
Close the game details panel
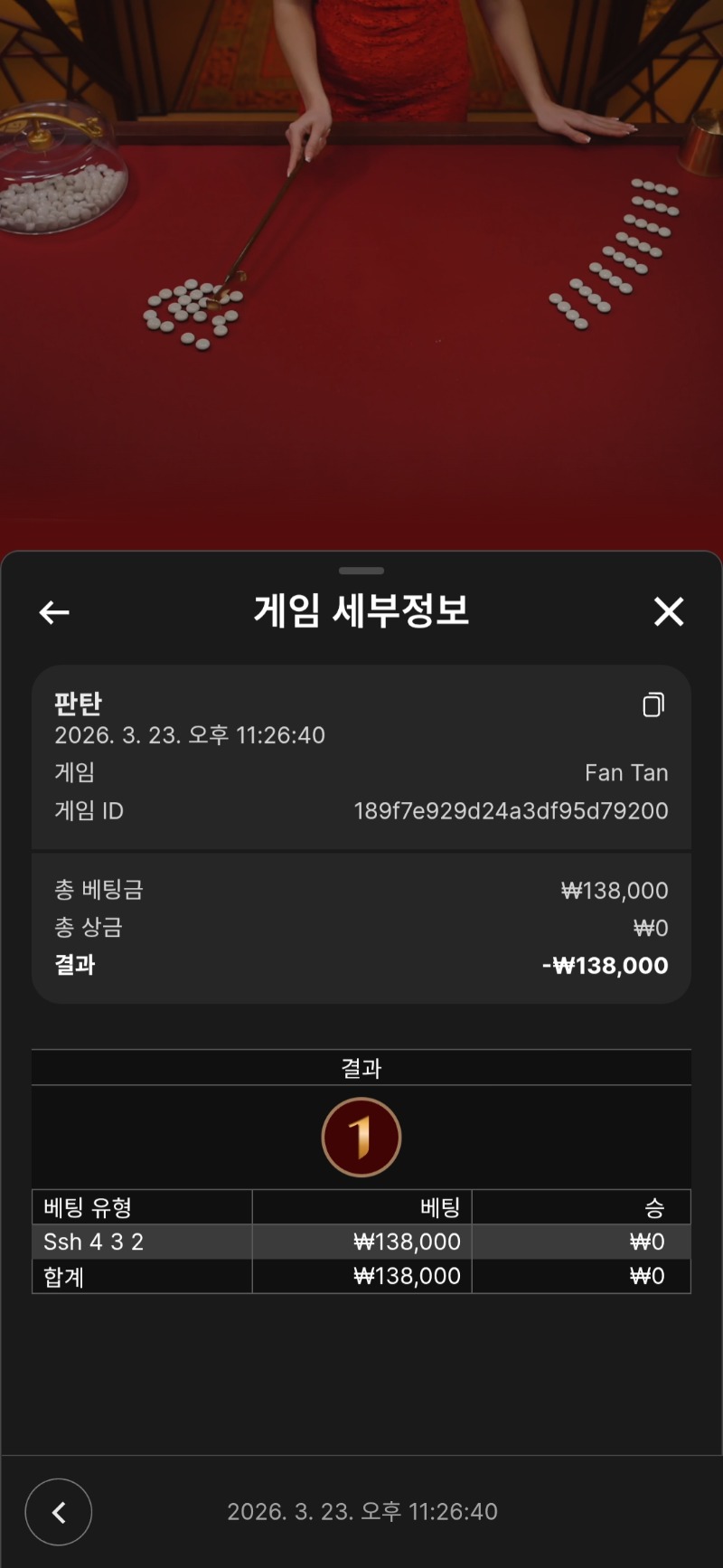pos(669,612)
